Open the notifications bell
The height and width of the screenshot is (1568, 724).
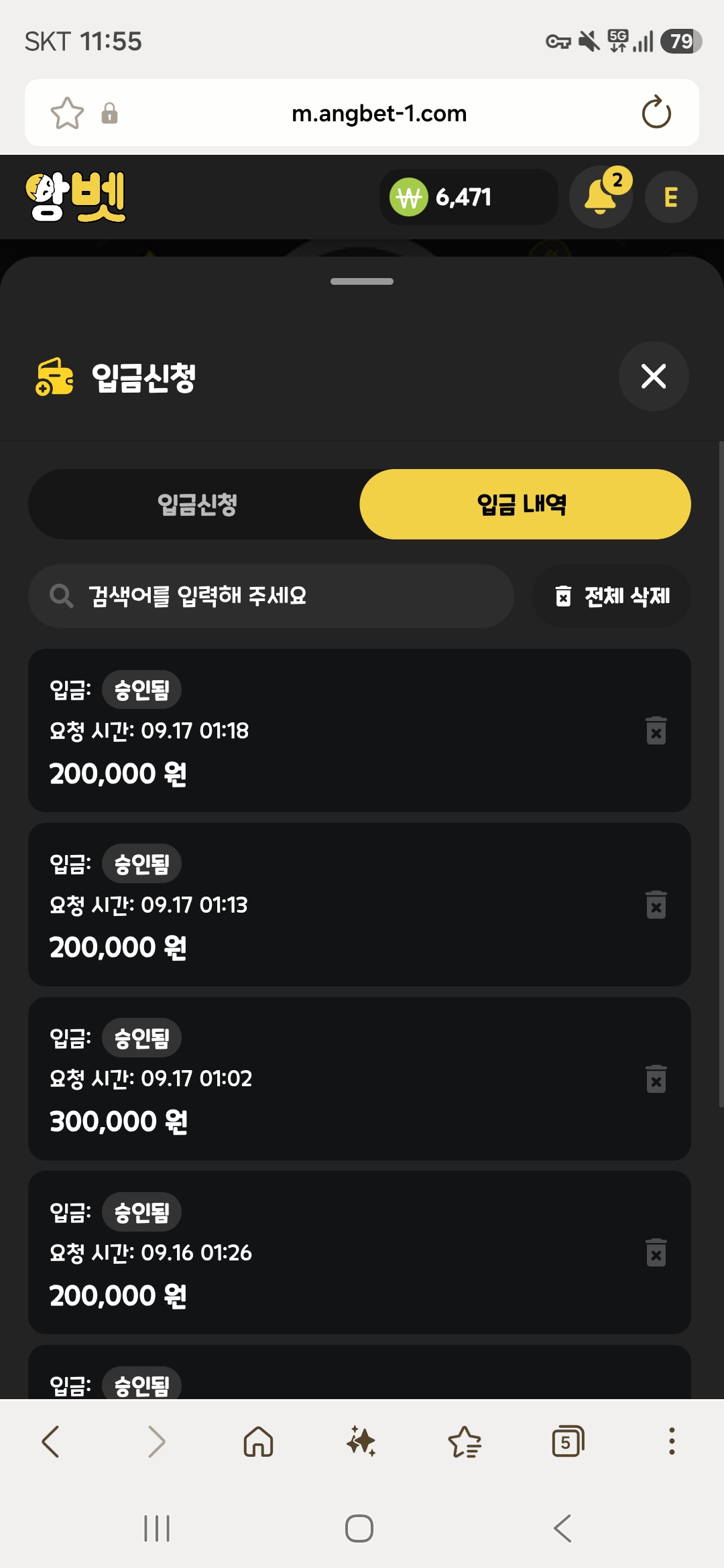pyautogui.click(x=601, y=197)
